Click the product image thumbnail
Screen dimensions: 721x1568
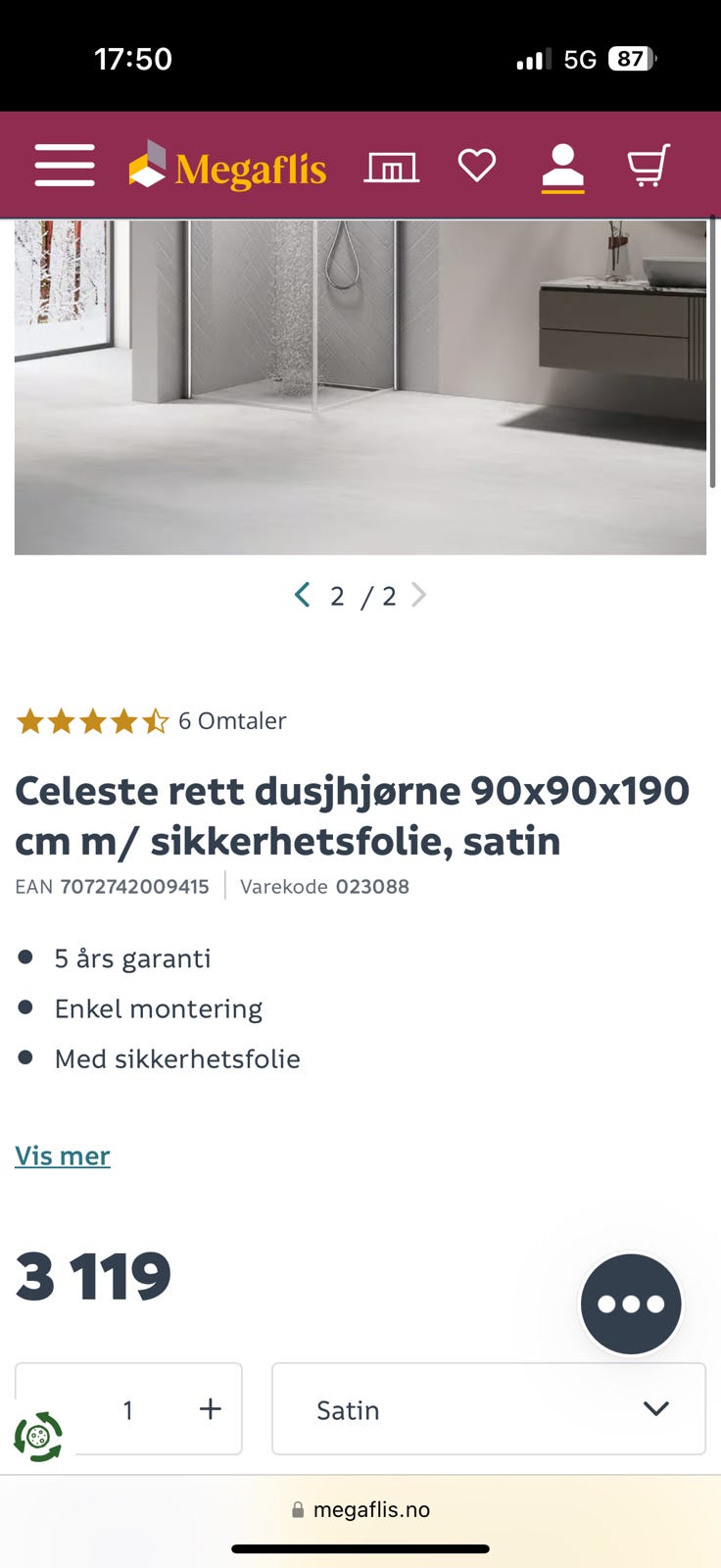click(x=360, y=382)
